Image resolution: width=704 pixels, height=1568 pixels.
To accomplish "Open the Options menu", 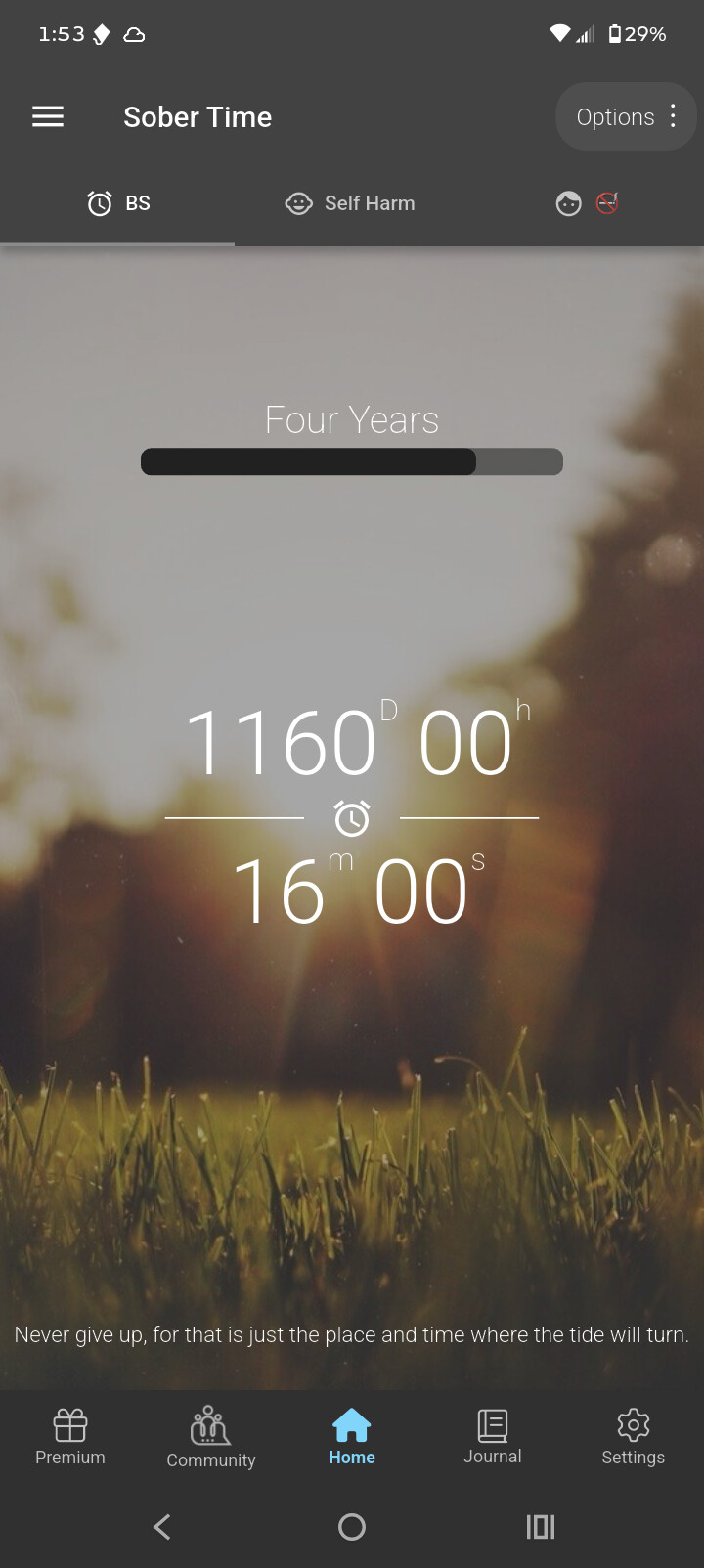I will [626, 117].
